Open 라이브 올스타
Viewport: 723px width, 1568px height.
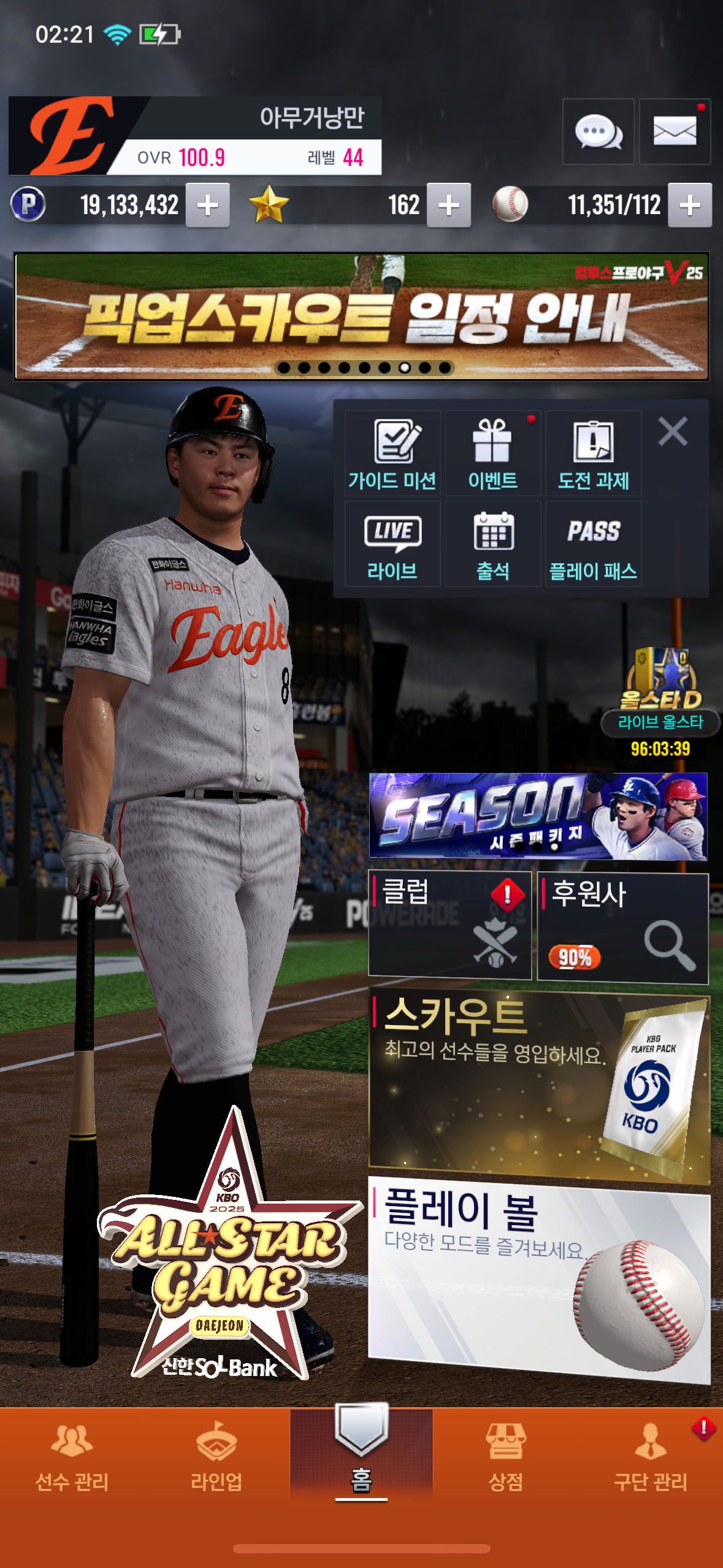660,699
